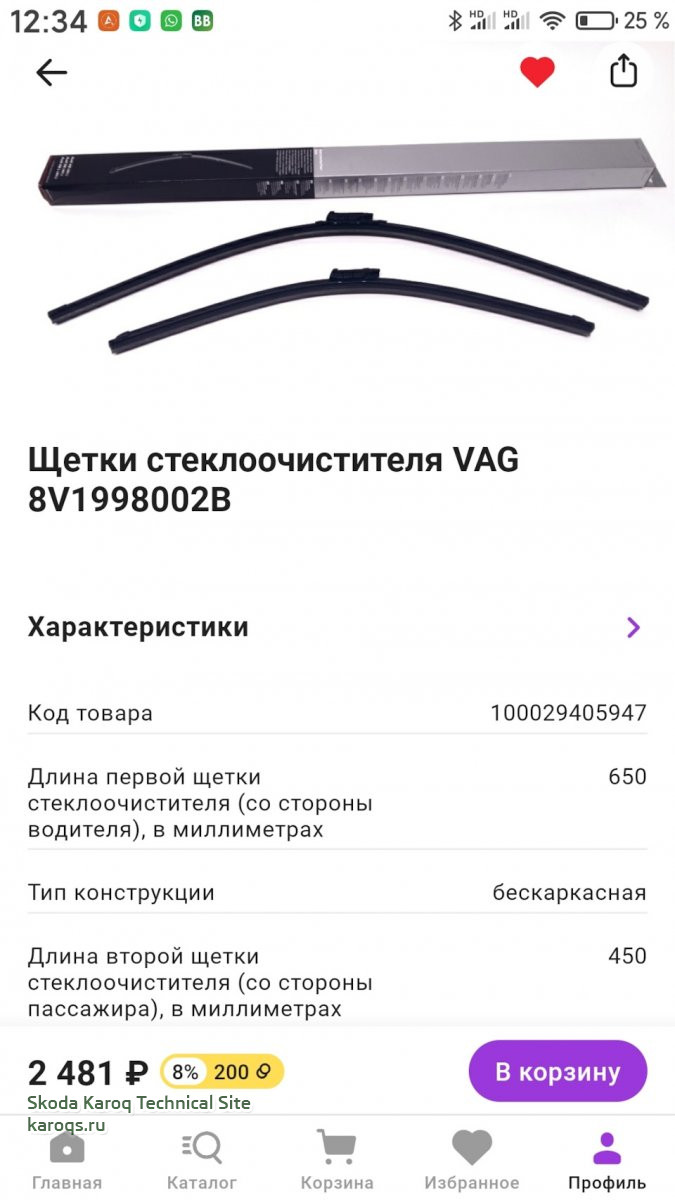Open the 8% 200 bonus badge

pos(222,1072)
